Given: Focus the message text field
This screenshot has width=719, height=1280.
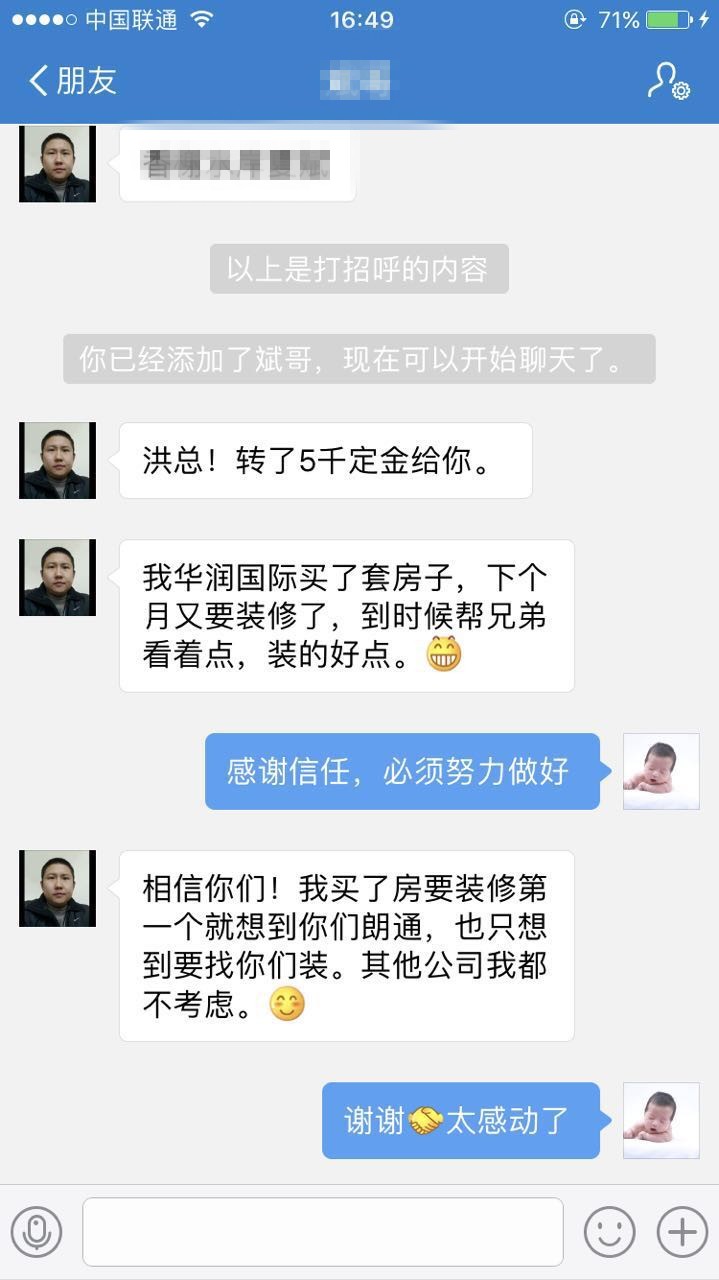Looking at the screenshot, I should pos(322,1232).
